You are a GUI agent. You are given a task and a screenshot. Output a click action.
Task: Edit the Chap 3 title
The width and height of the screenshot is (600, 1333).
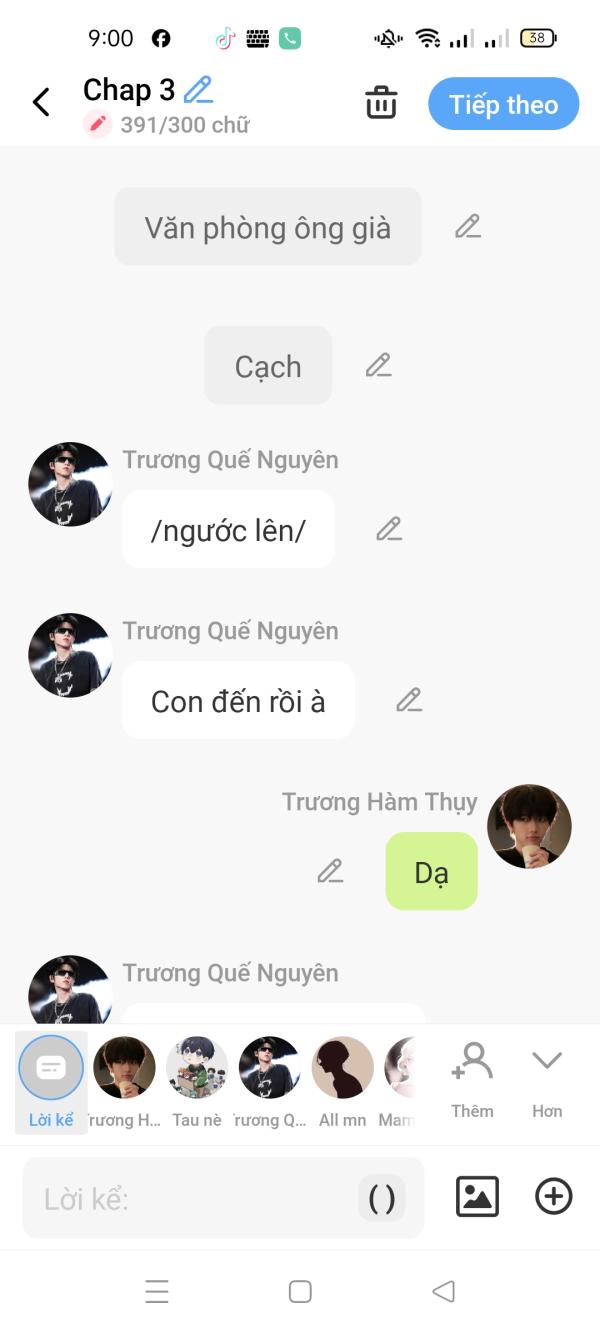point(199,90)
